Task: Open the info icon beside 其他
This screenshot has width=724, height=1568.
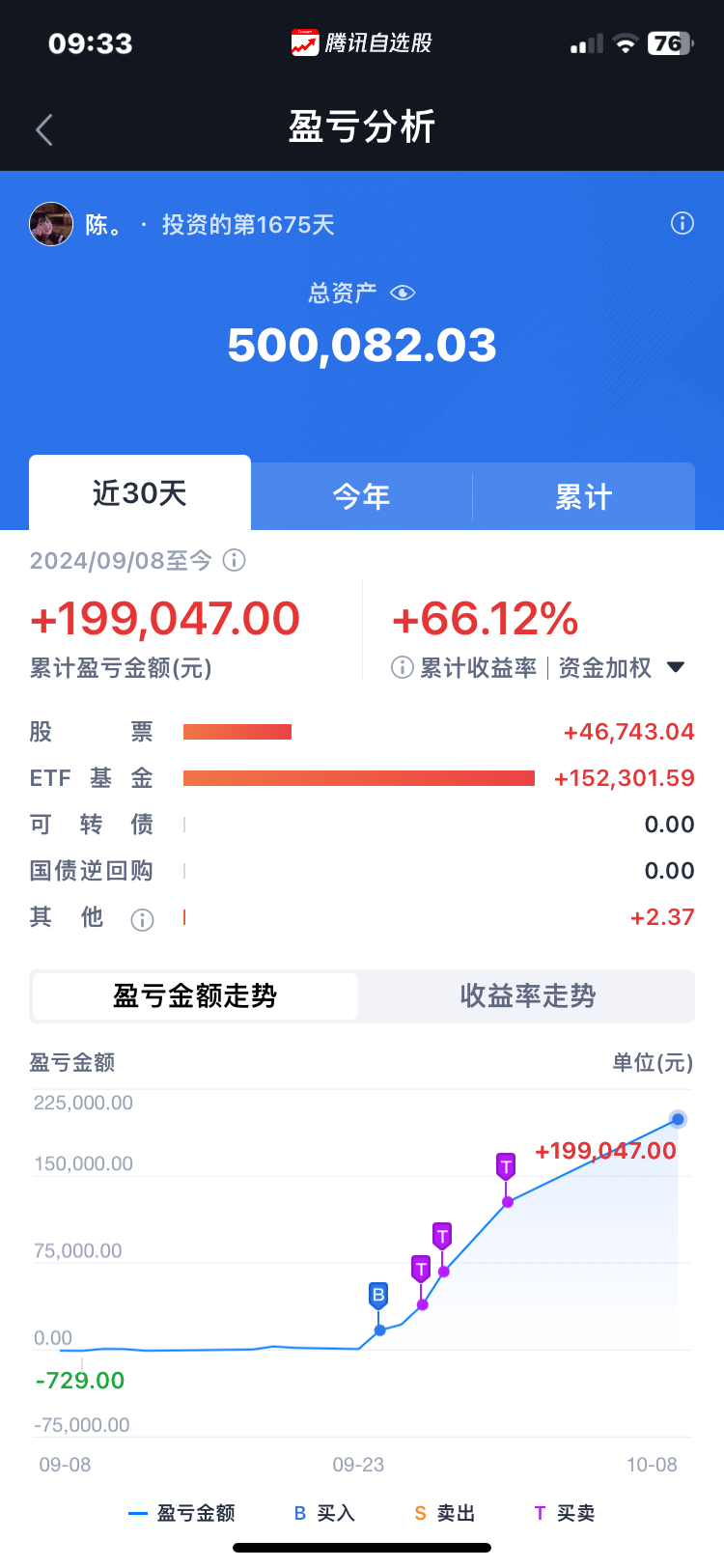Action: tap(142, 919)
